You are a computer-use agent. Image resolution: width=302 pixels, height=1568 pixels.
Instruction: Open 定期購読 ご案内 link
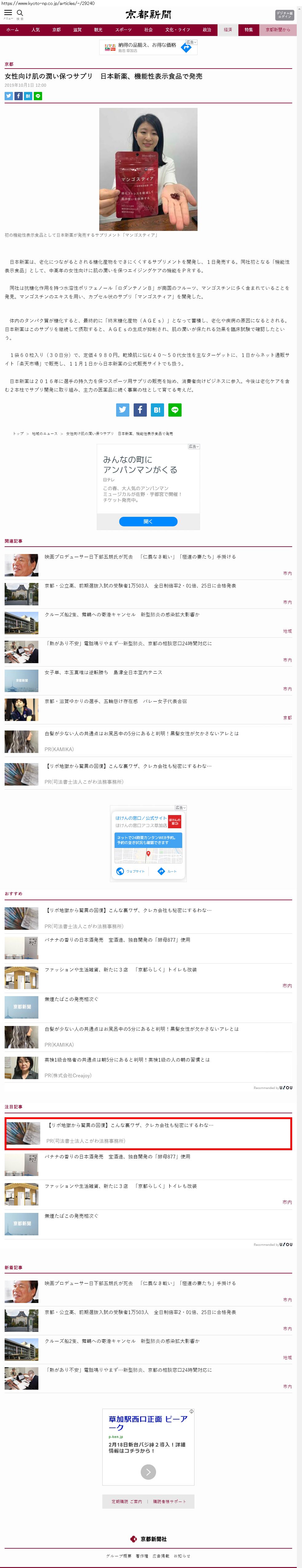pos(126,1501)
